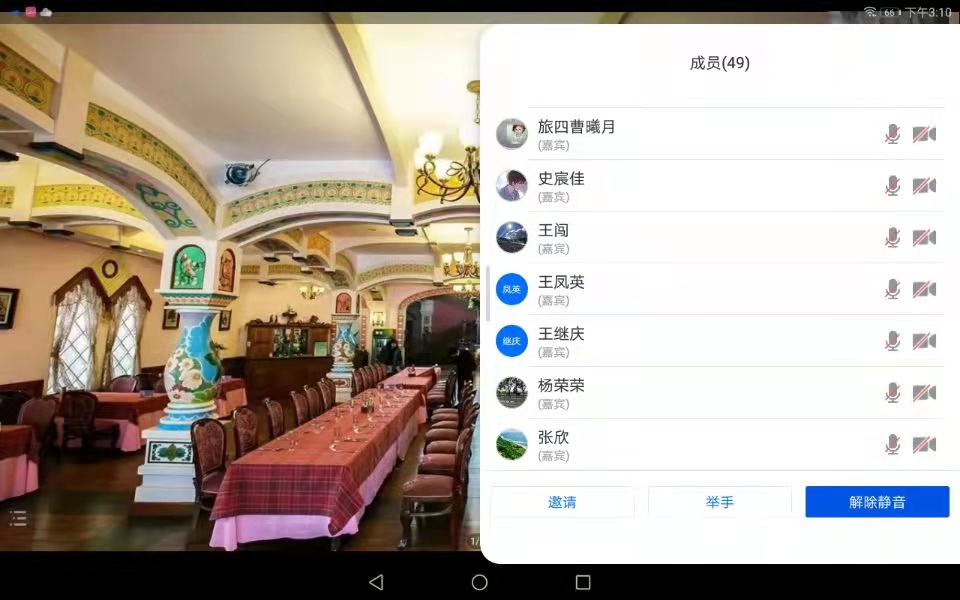
Task: Open the list icon on shared image
Action: pyautogui.click(x=18, y=517)
